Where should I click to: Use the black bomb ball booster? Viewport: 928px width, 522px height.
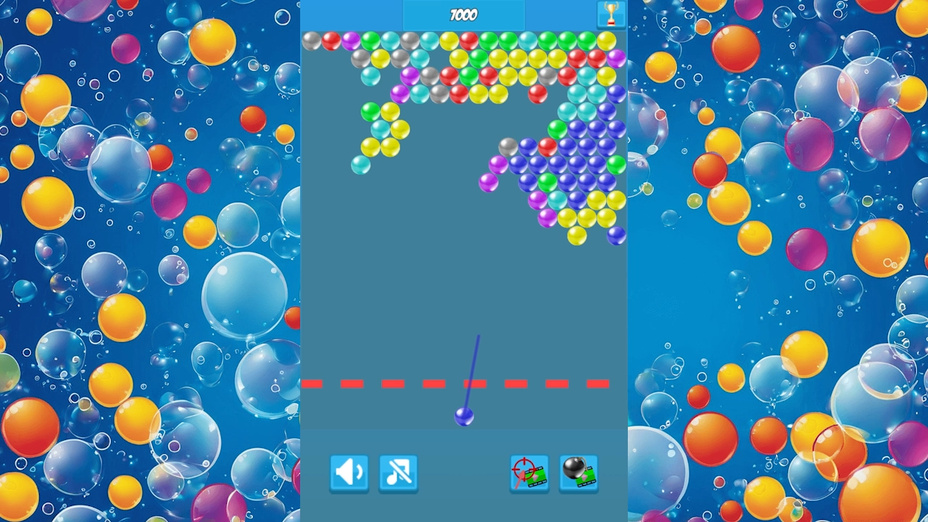(x=578, y=472)
